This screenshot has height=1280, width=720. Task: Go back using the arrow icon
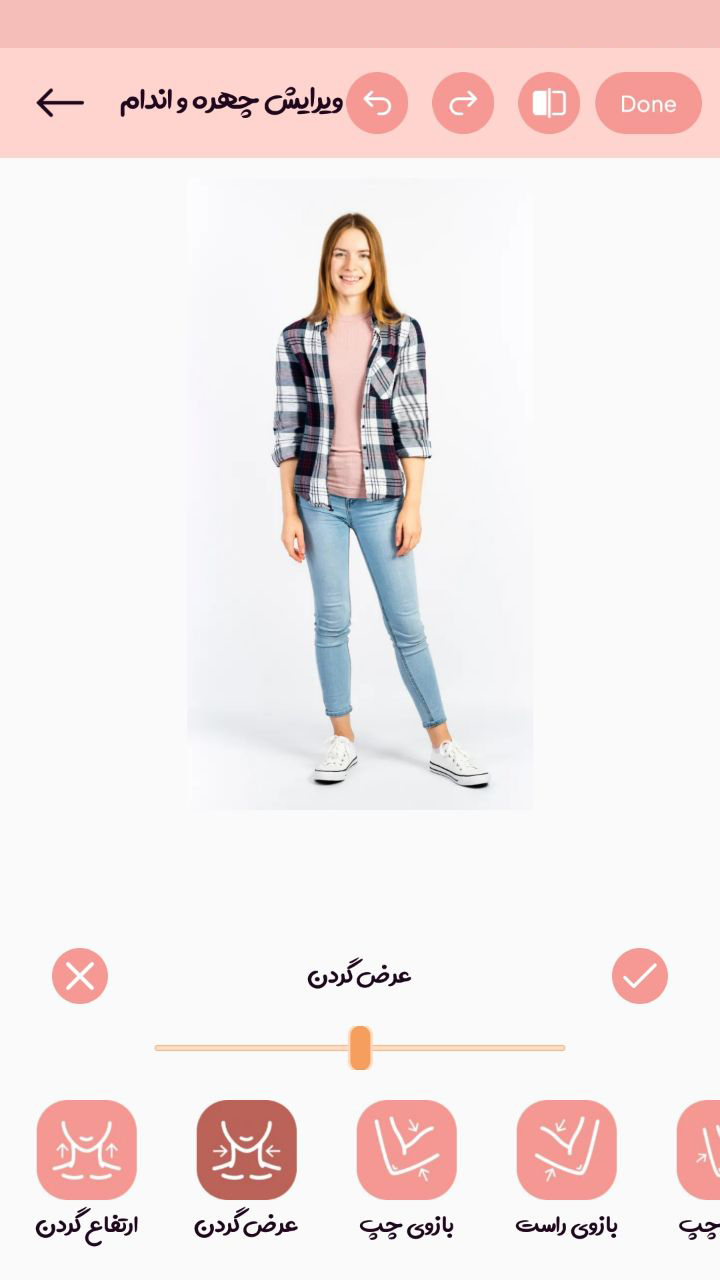pos(60,103)
